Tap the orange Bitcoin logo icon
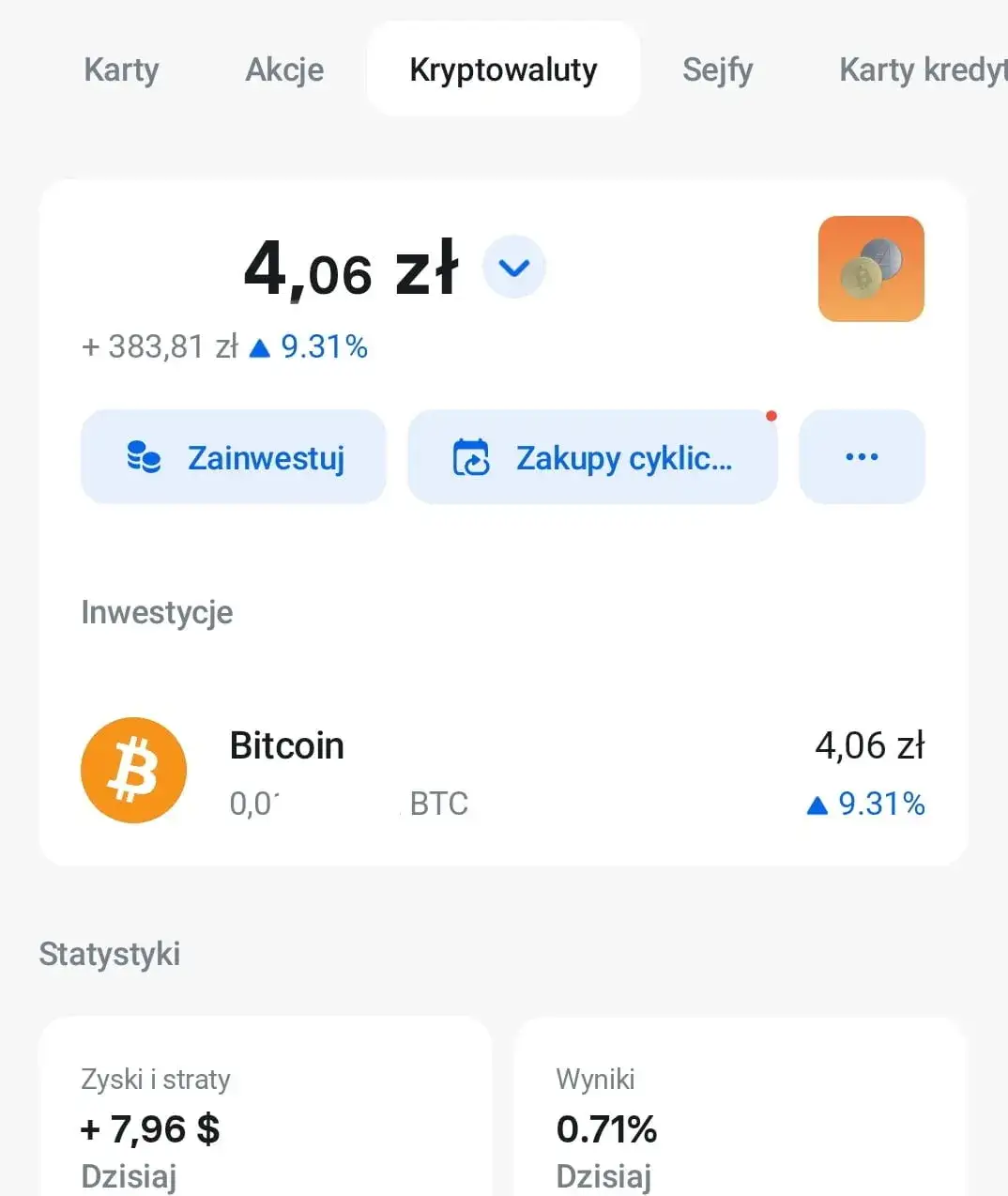The image size is (1008, 1196). 133,770
